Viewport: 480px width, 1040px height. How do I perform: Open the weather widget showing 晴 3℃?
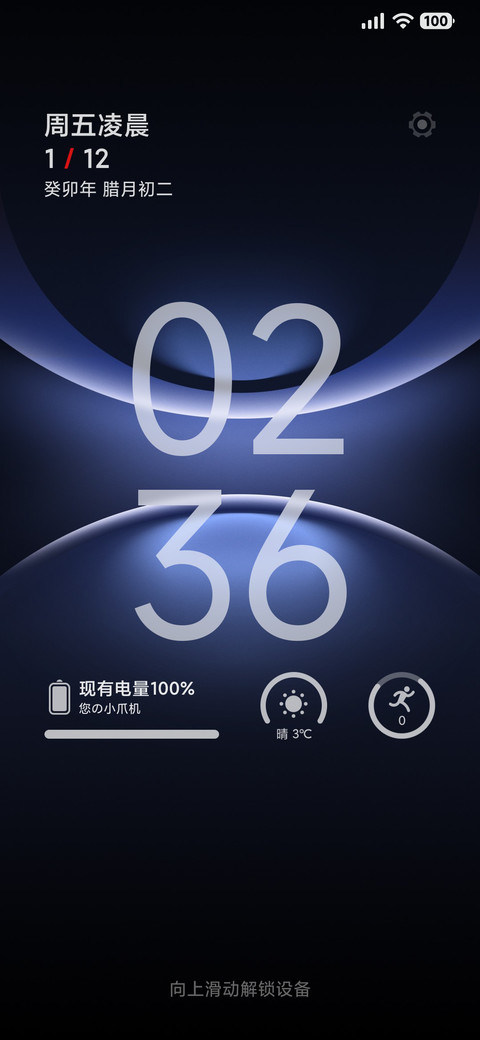(x=294, y=707)
